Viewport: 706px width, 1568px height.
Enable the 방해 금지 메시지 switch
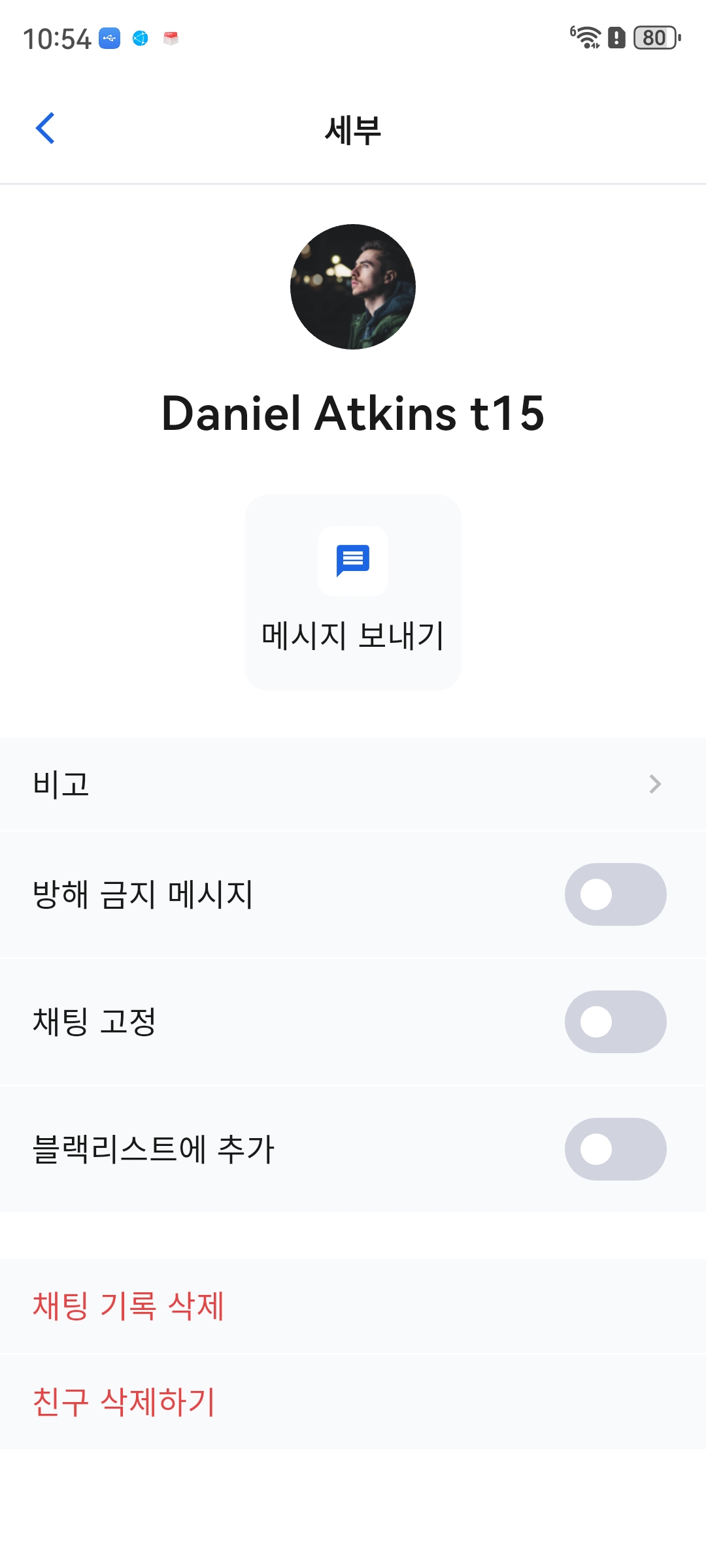tap(615, 894)
